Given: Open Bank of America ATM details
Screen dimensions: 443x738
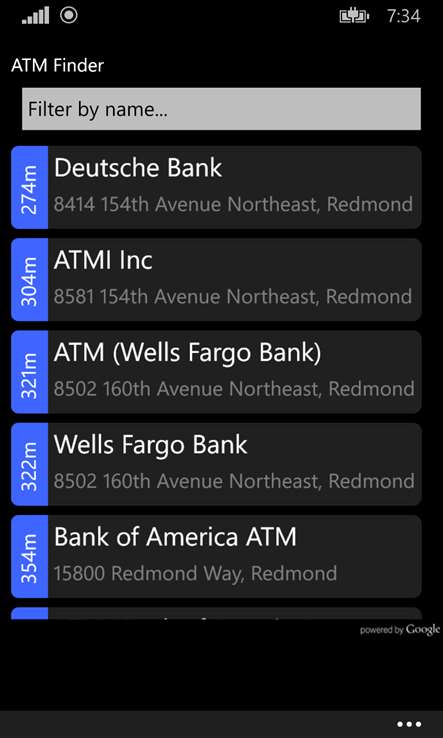Looking at the screenshot, I should click(x=216, y=556).
